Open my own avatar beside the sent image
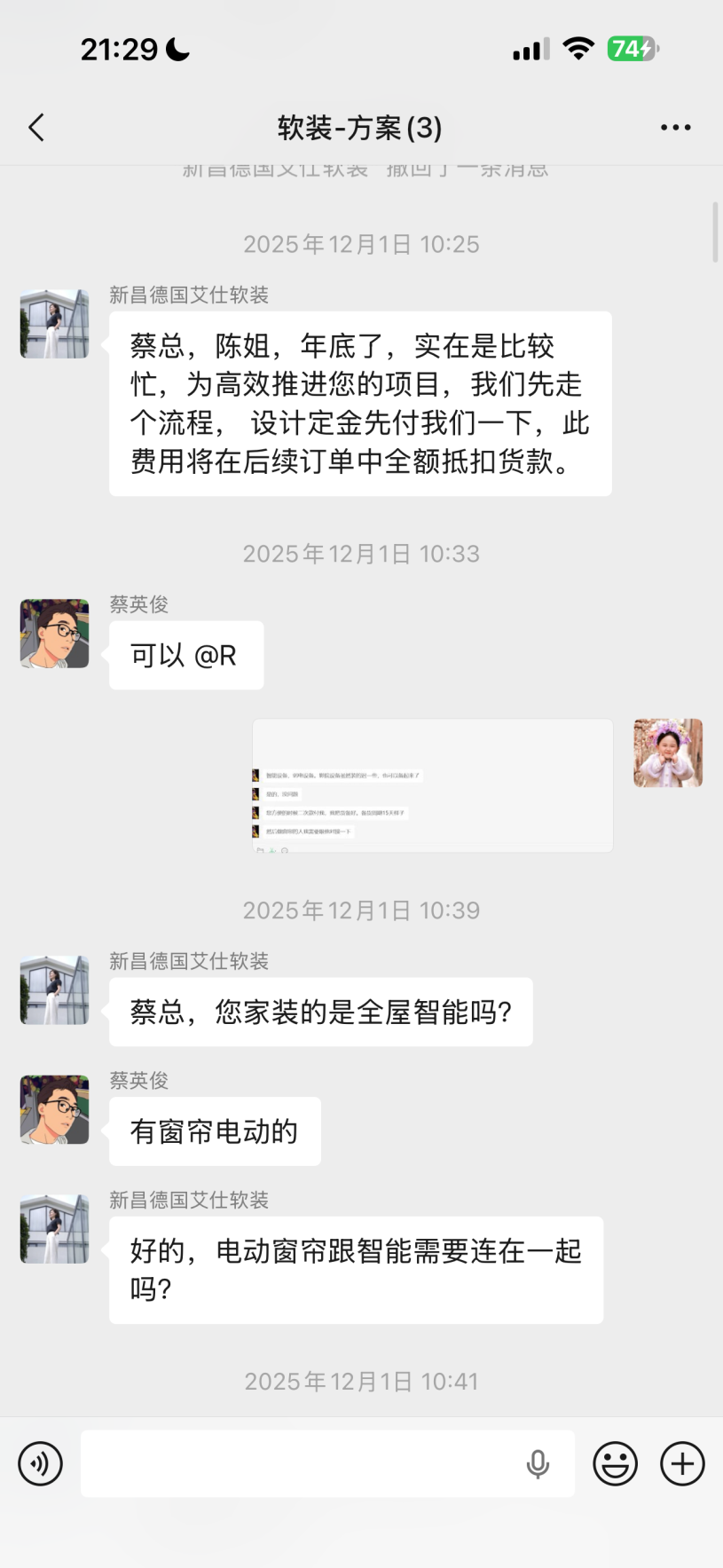Image resolution: width=723 pixels, height=1568 pixels. click(668, 753)
